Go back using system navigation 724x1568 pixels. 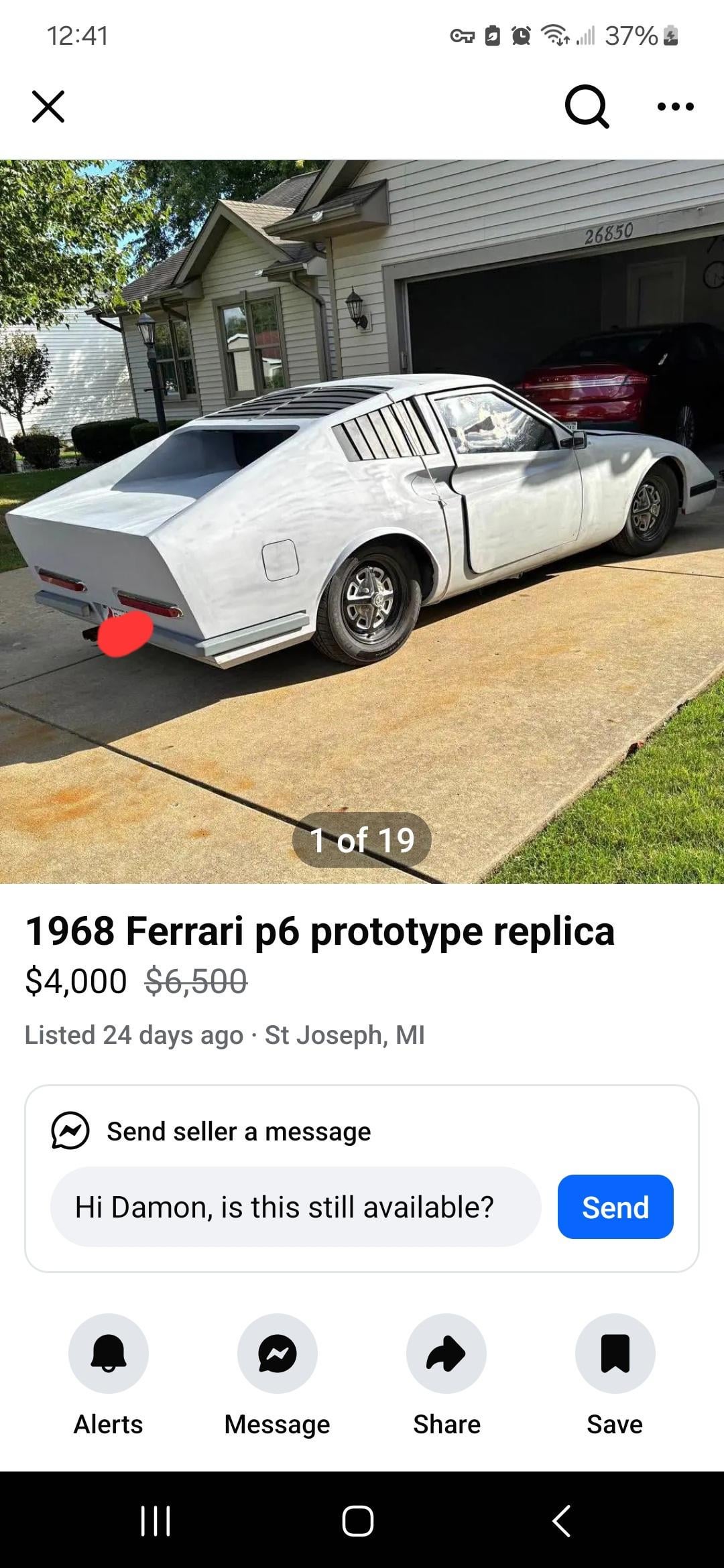(561, 1521)
